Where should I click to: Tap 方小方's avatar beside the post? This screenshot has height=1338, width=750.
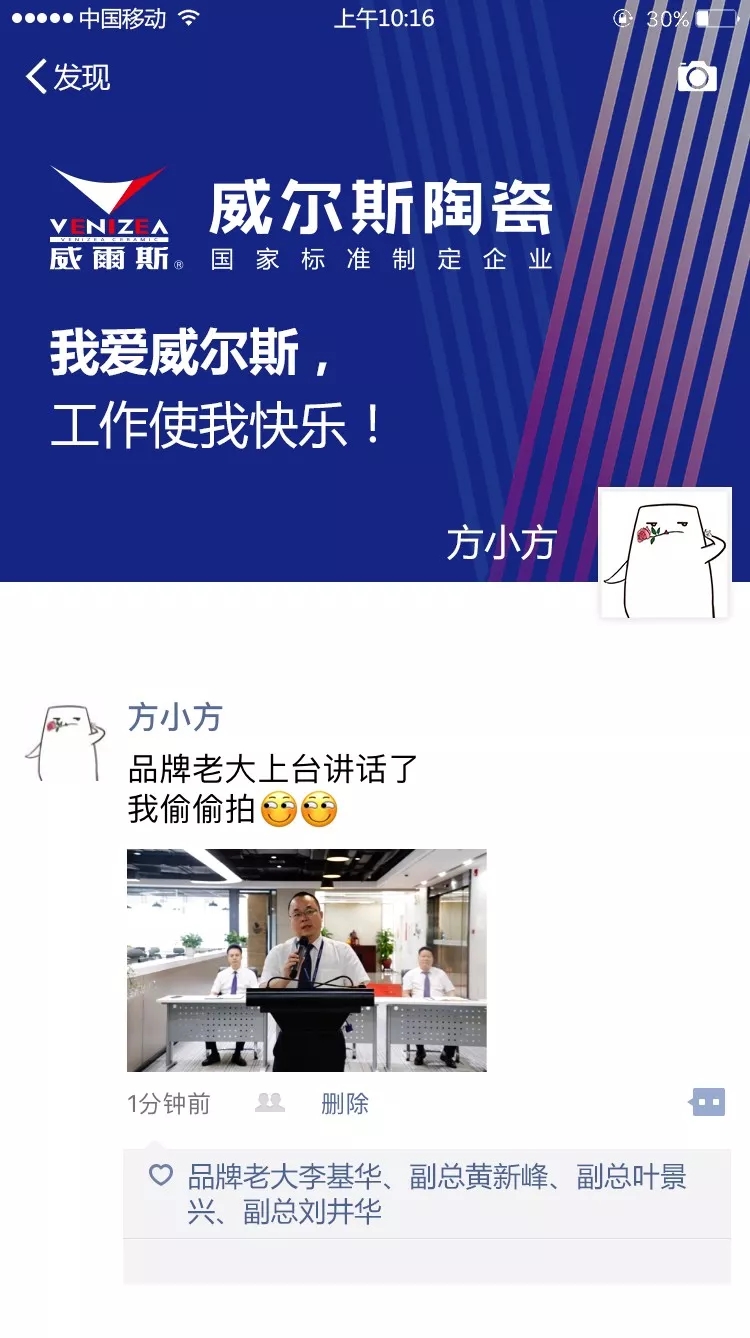tap(65, 743)
